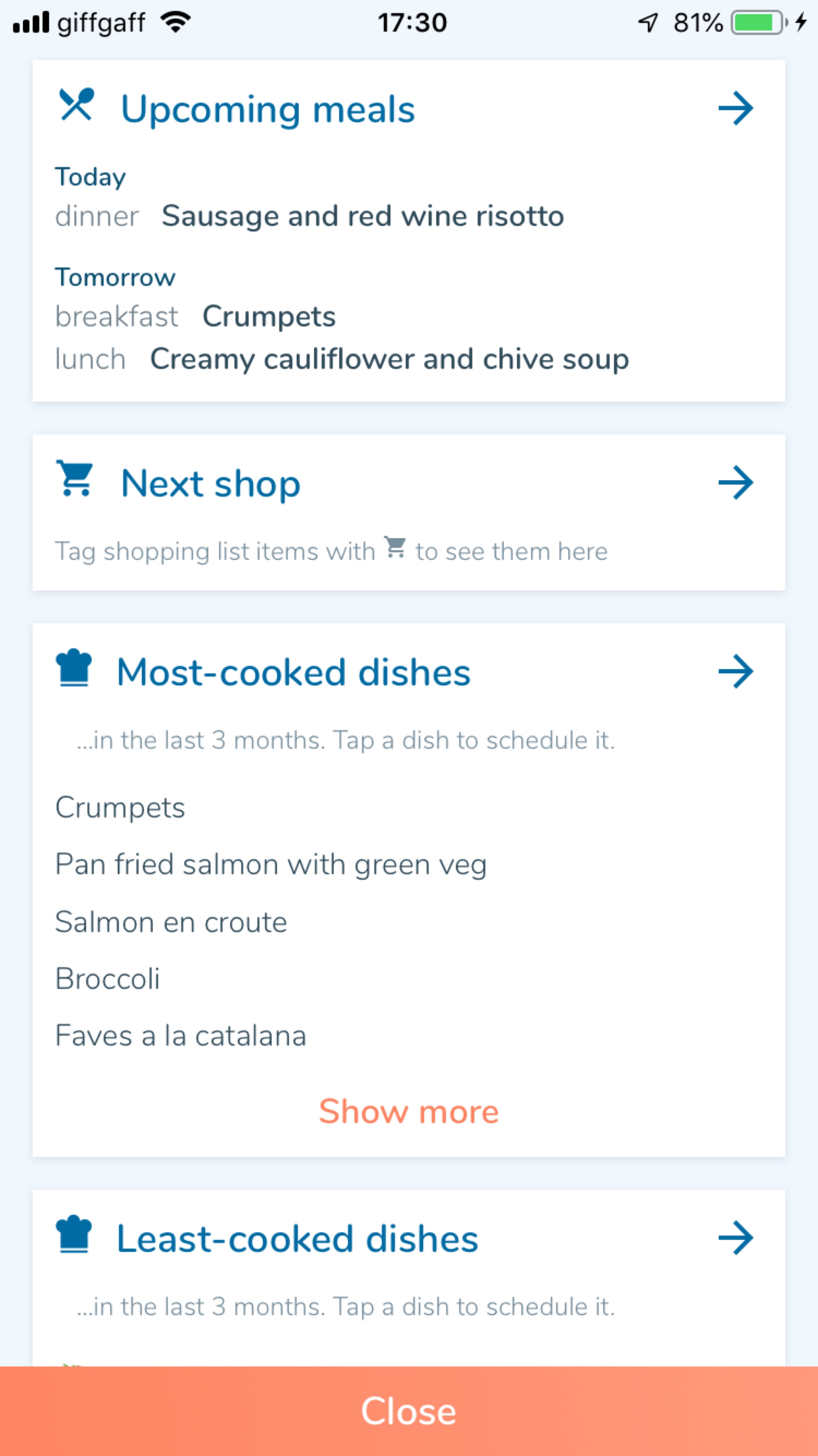This screenshot has height=1456, width=818.
Task: Pick Broccoli from most-cooked dishes
Action: 107,978
